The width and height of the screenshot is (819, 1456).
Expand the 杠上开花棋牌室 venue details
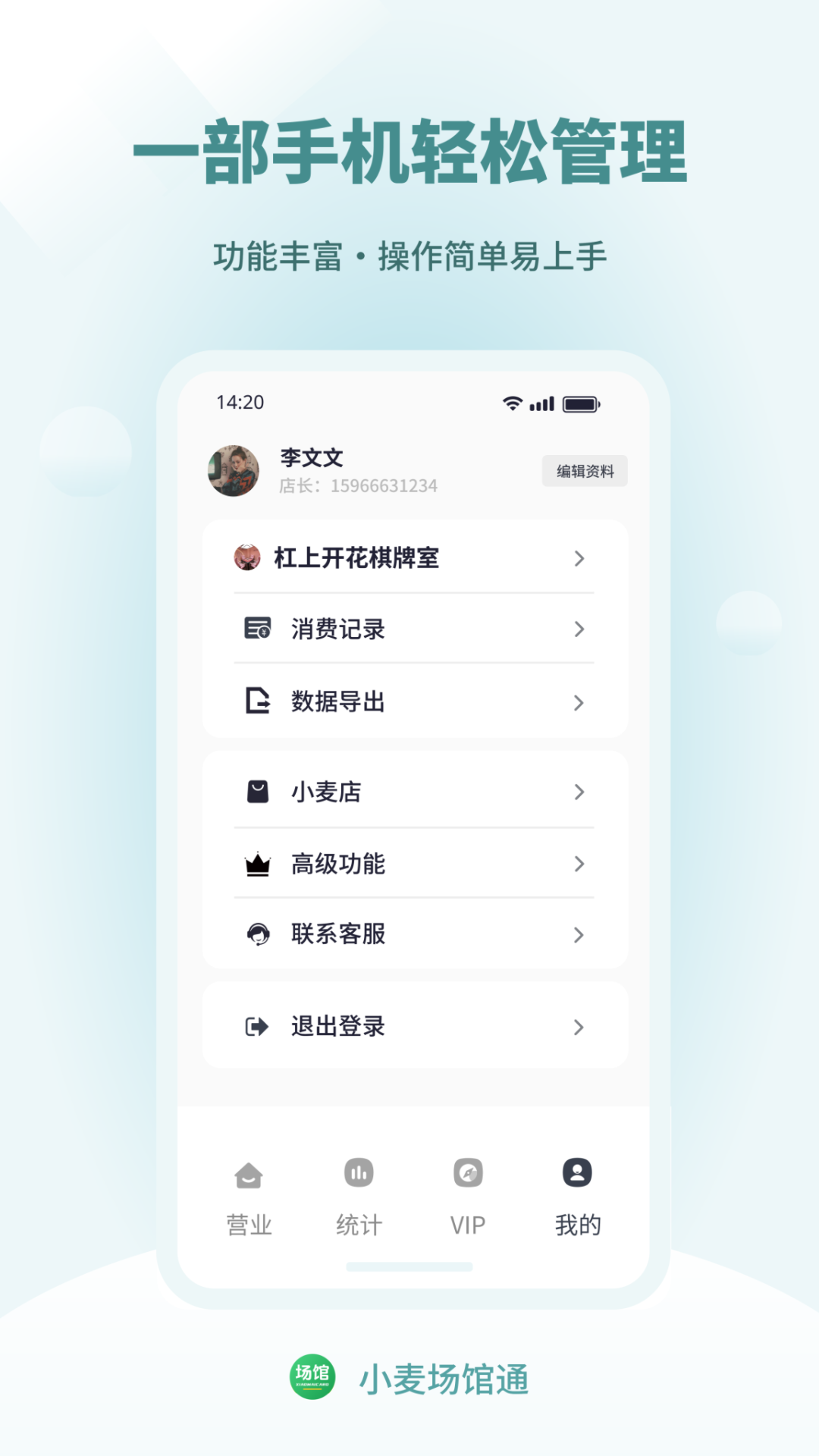click(x=579, y=559)
